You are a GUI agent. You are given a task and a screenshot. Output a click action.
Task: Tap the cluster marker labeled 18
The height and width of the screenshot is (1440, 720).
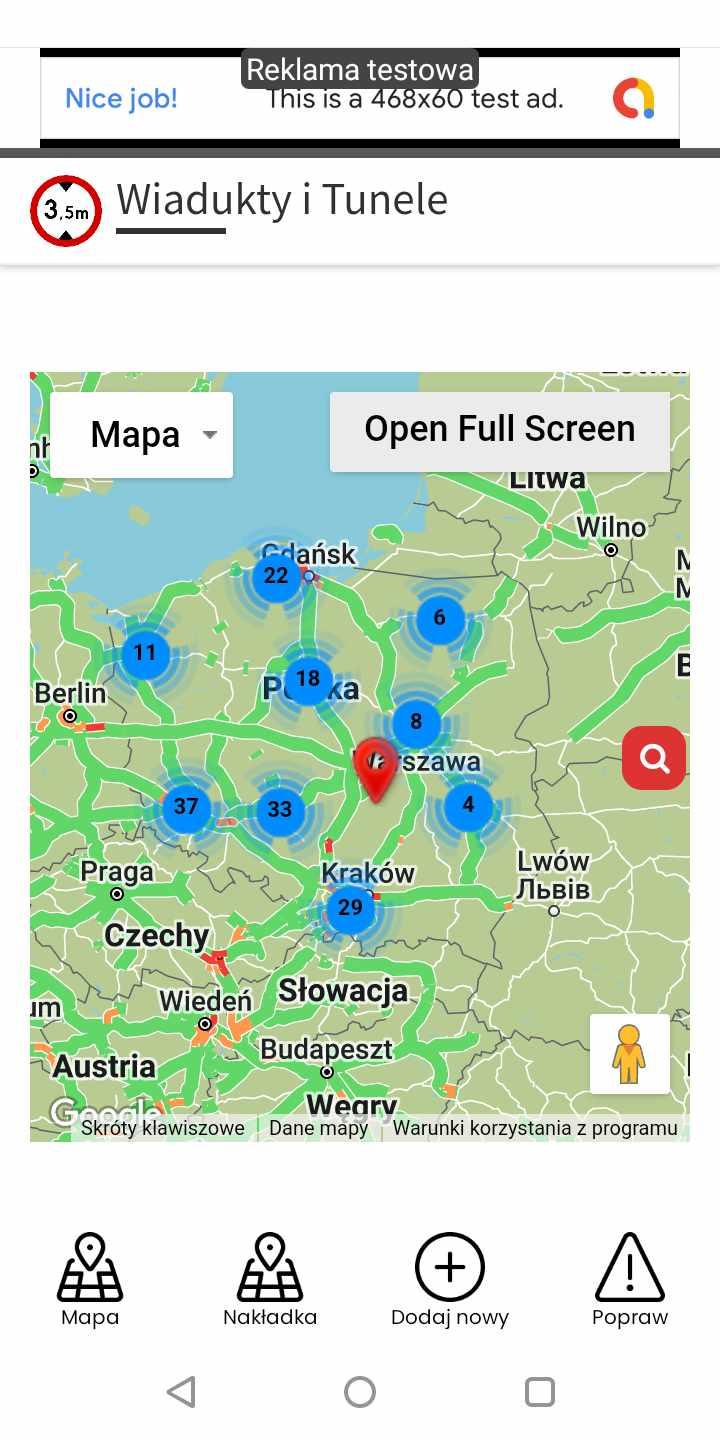click(x=308, y=679)
